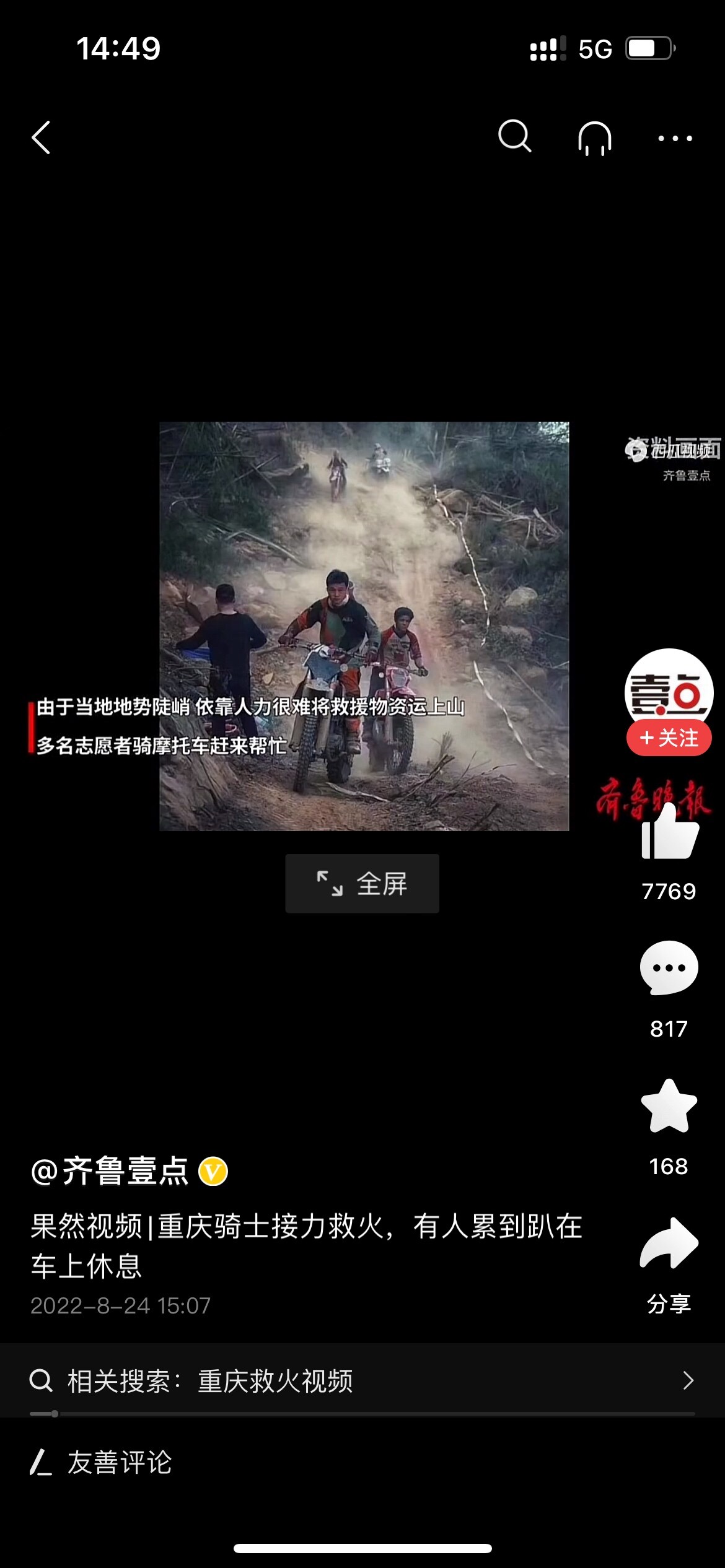Open search from the magnifier icon
The image size is (725, 1568).
click(514, 137)
